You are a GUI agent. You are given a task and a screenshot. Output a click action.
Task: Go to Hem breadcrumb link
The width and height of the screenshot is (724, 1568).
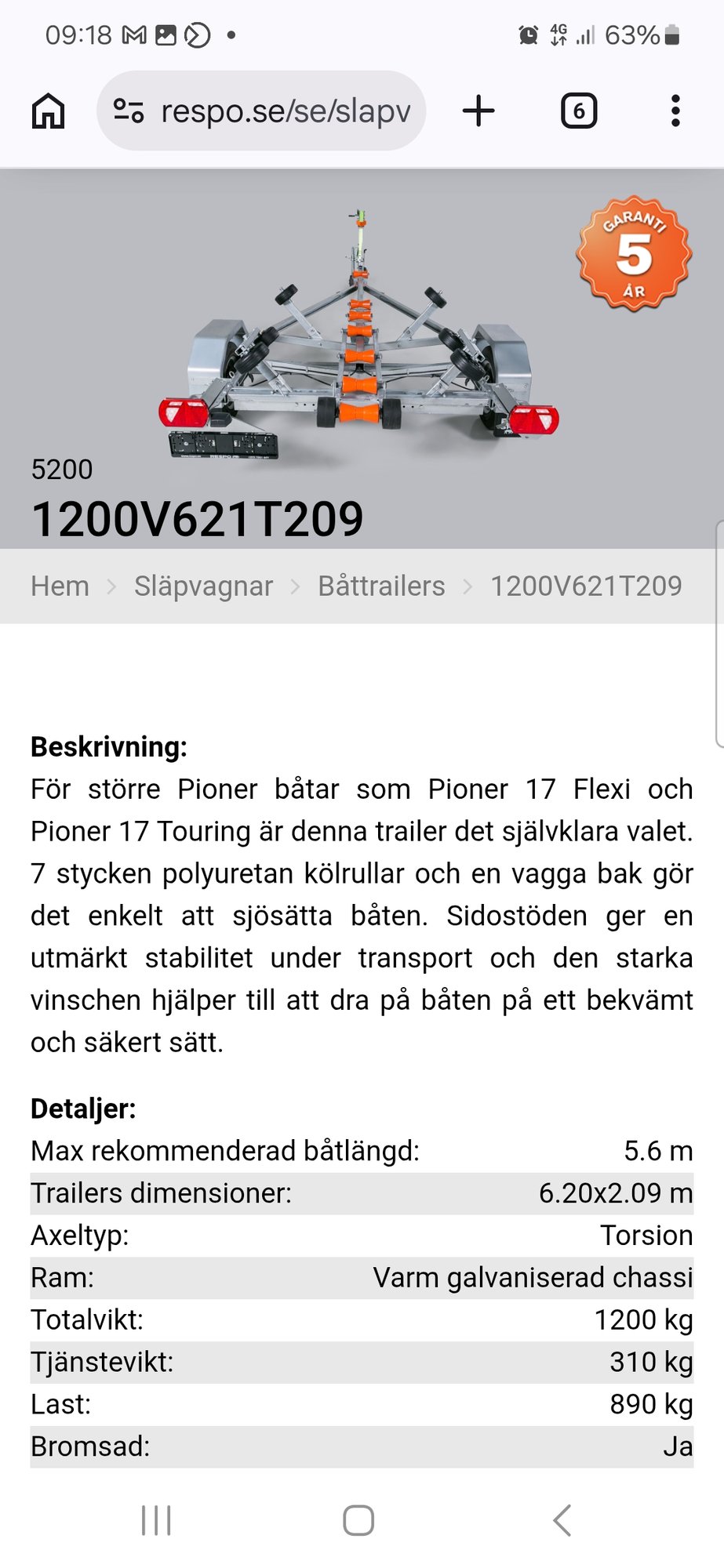click(60, 586)
